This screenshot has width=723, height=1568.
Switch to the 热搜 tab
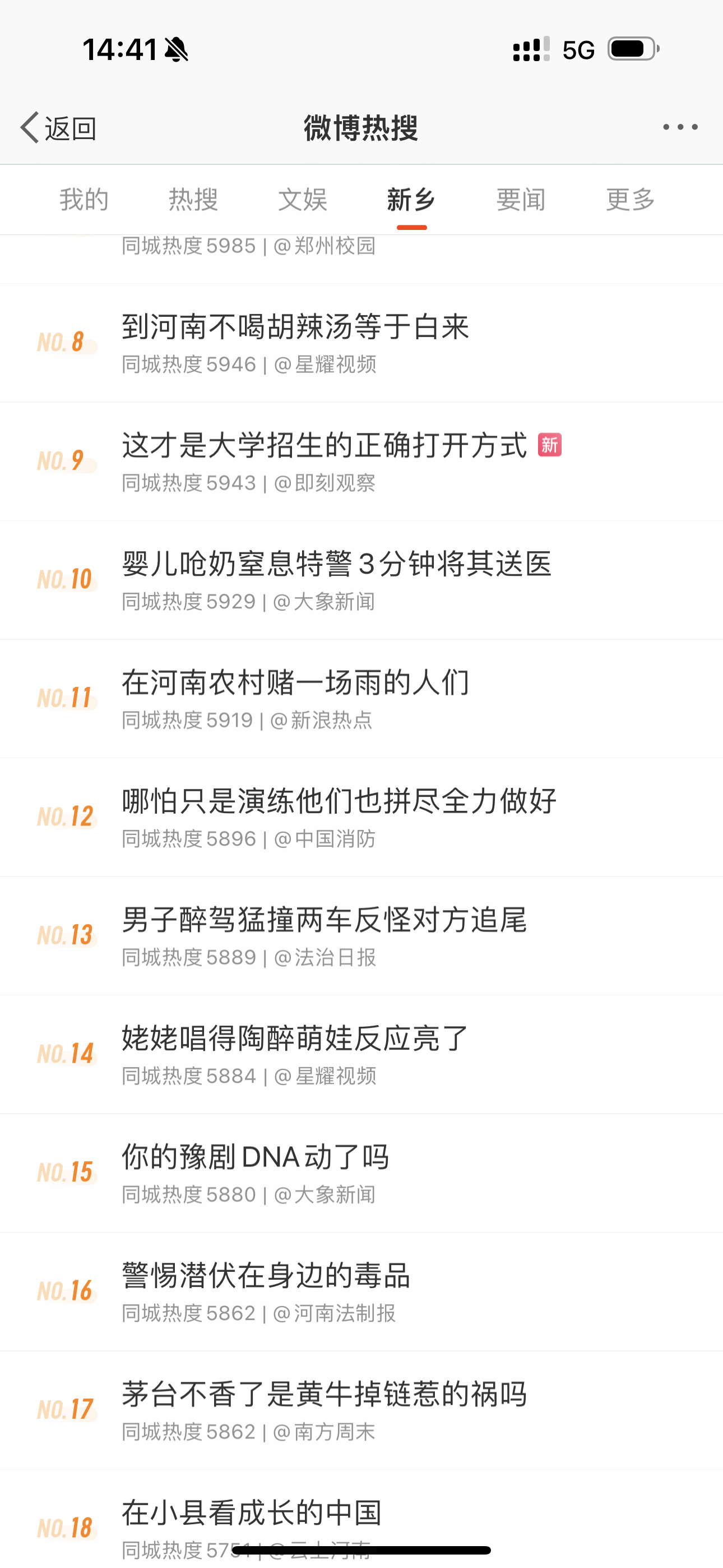[193, 200]
